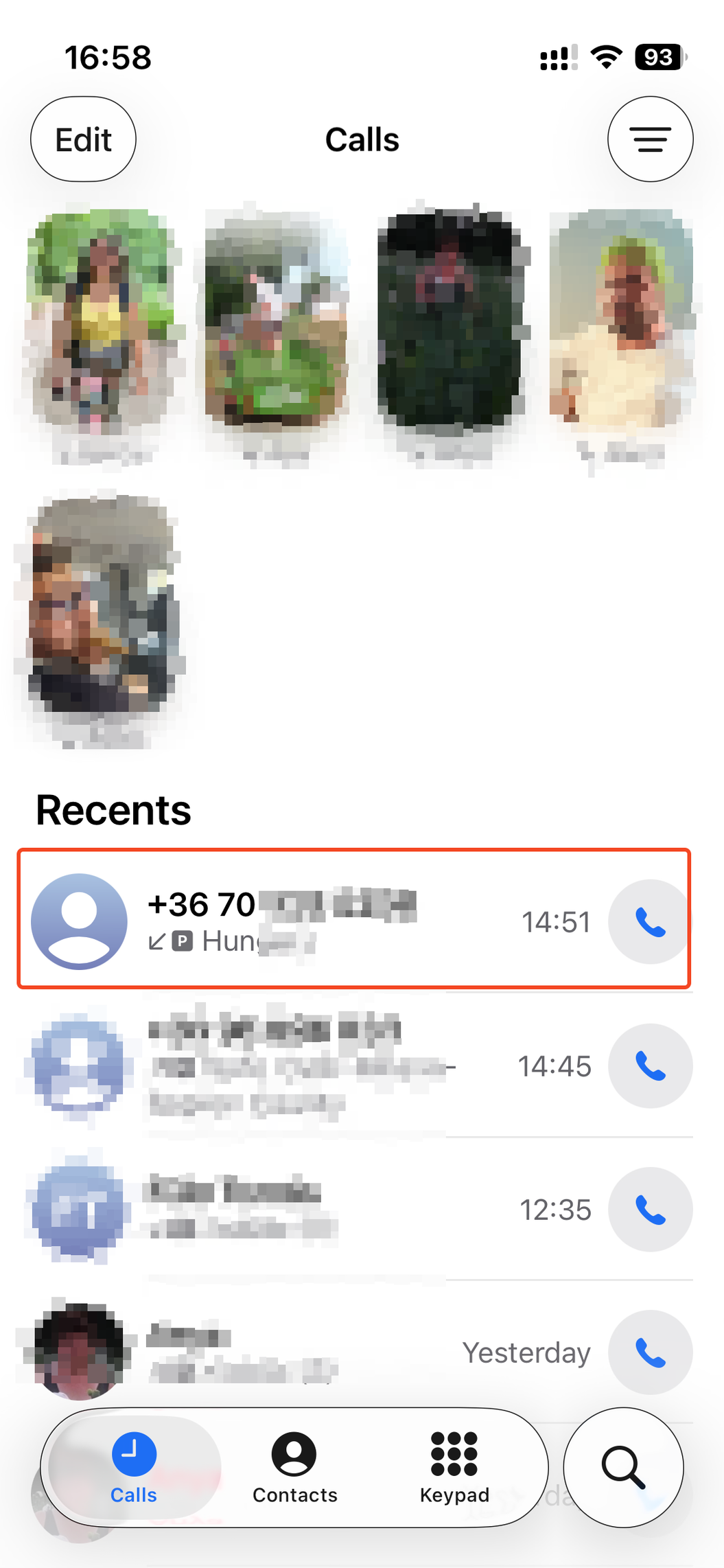Call back the +36 70 number
This screenshot has width=724, height=1568.
coord(650,922)
